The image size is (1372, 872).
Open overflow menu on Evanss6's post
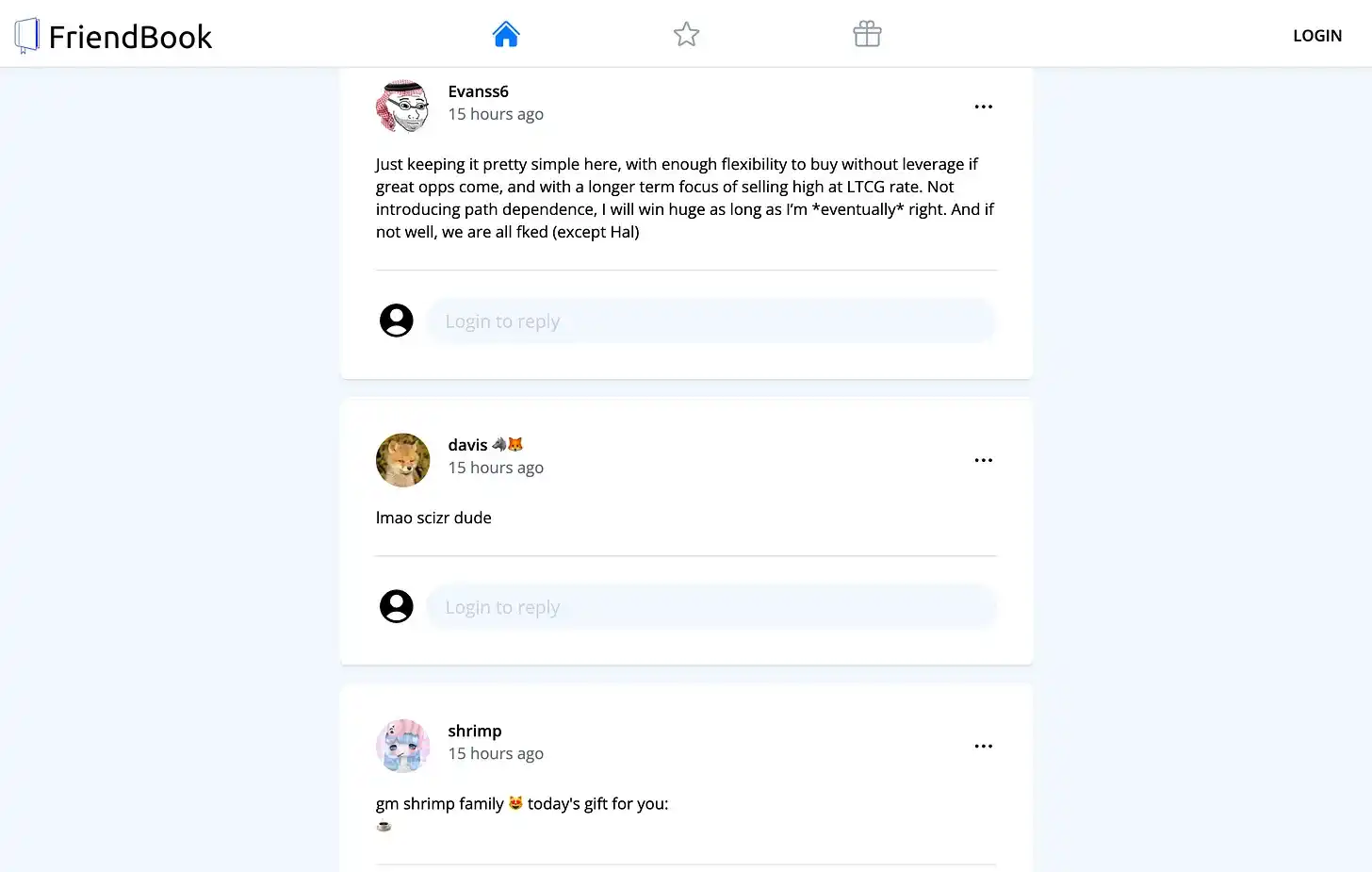click(x=983, y=107)
